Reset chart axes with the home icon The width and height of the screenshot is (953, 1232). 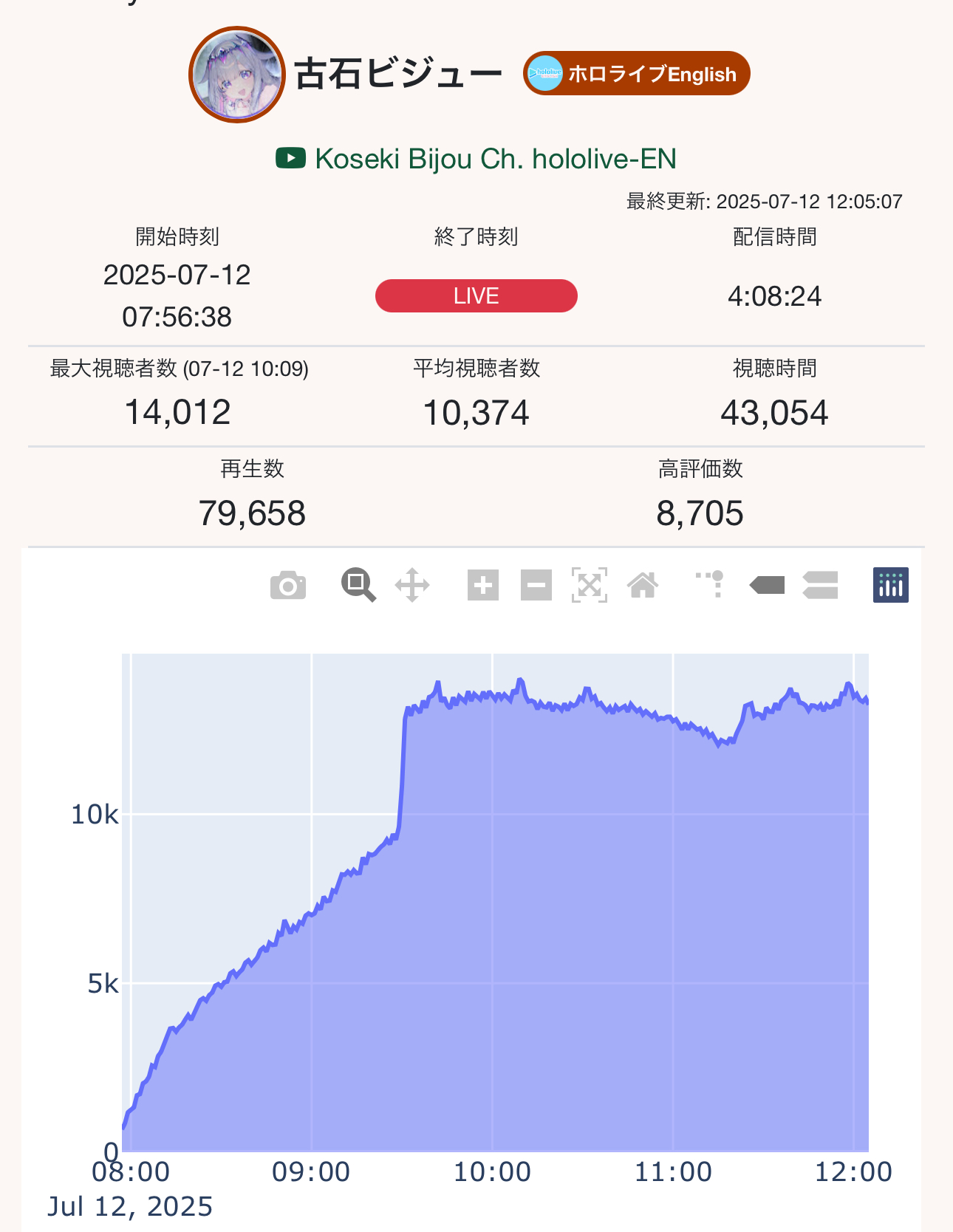pos(643,586)
